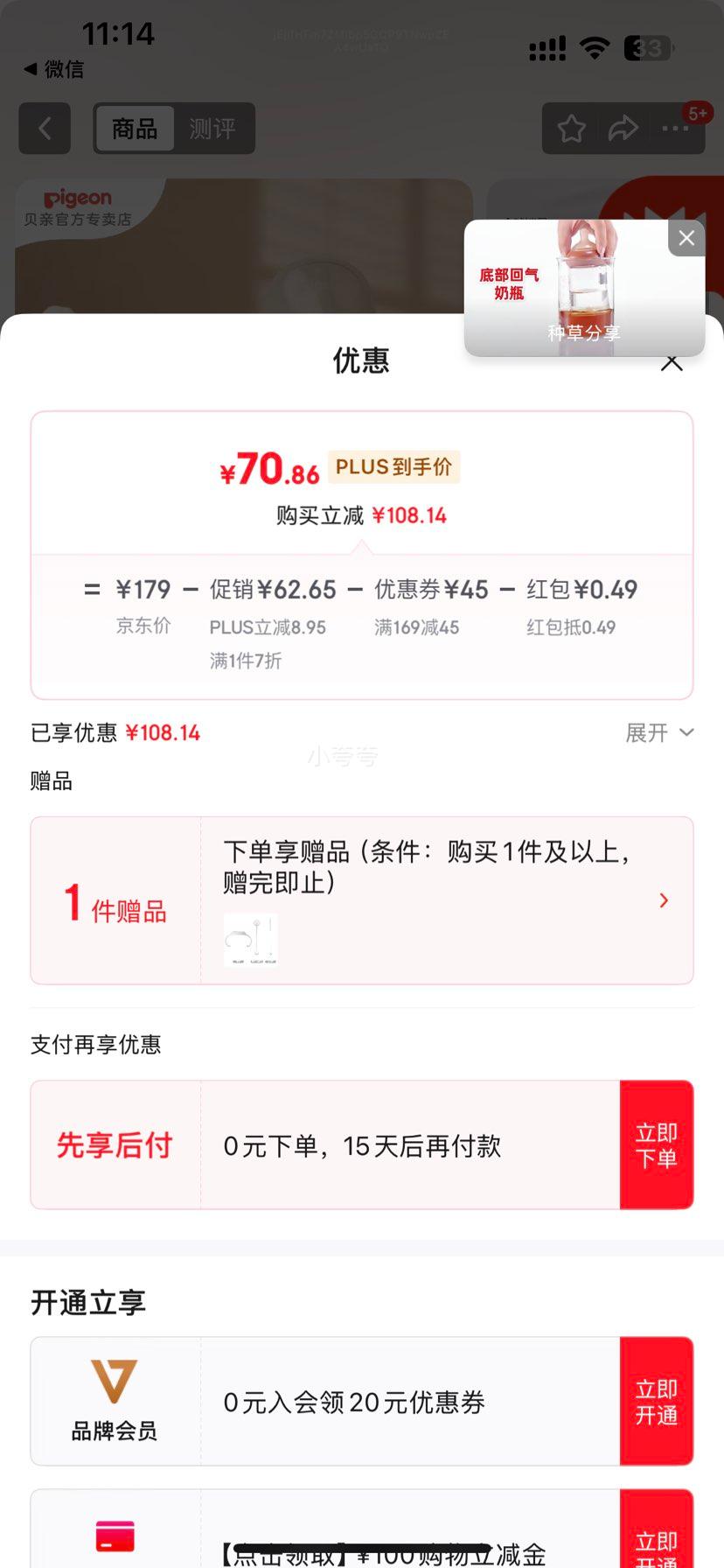This screenshot has width=724, height=1568.
Task: Click the Wi-Fi icon in the status bar
Action: pos(595,48)
